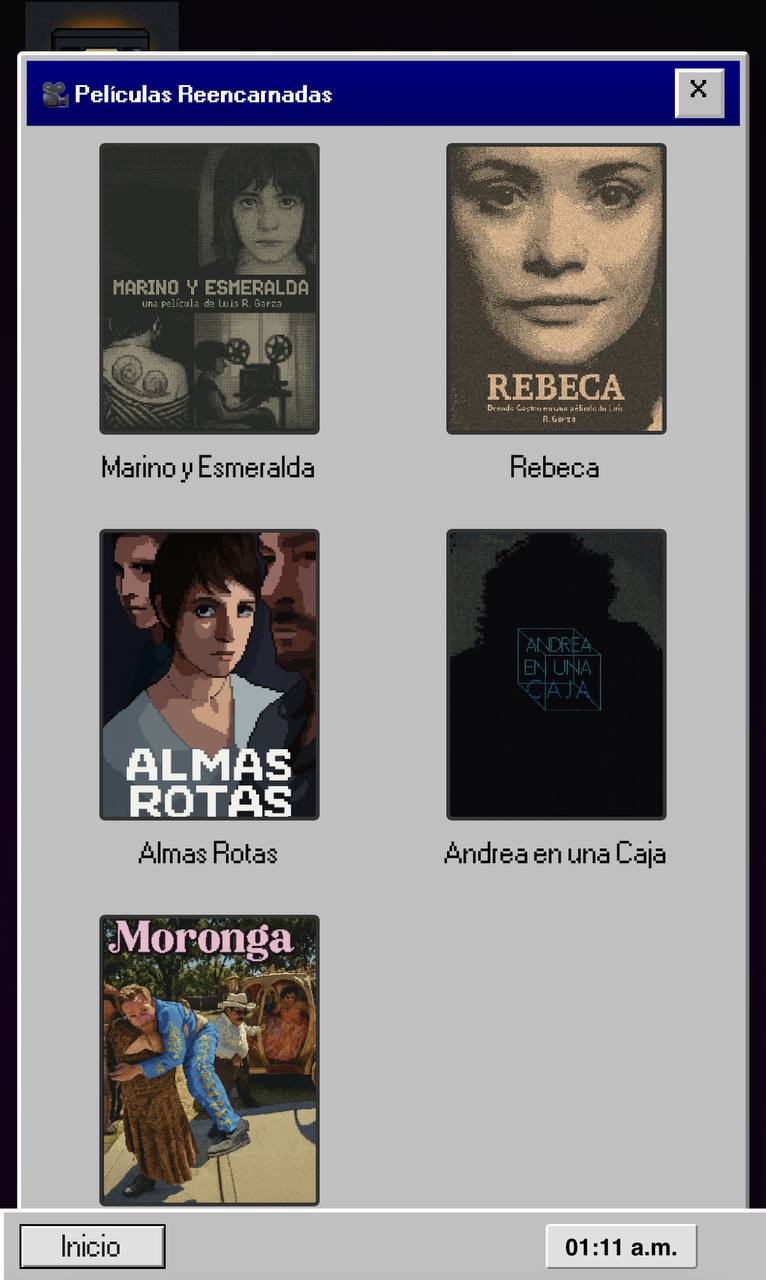The width and height of the screenshot is (766, 1280).
Task: Close the Películas Reencarnadas window
Action: 699,92
